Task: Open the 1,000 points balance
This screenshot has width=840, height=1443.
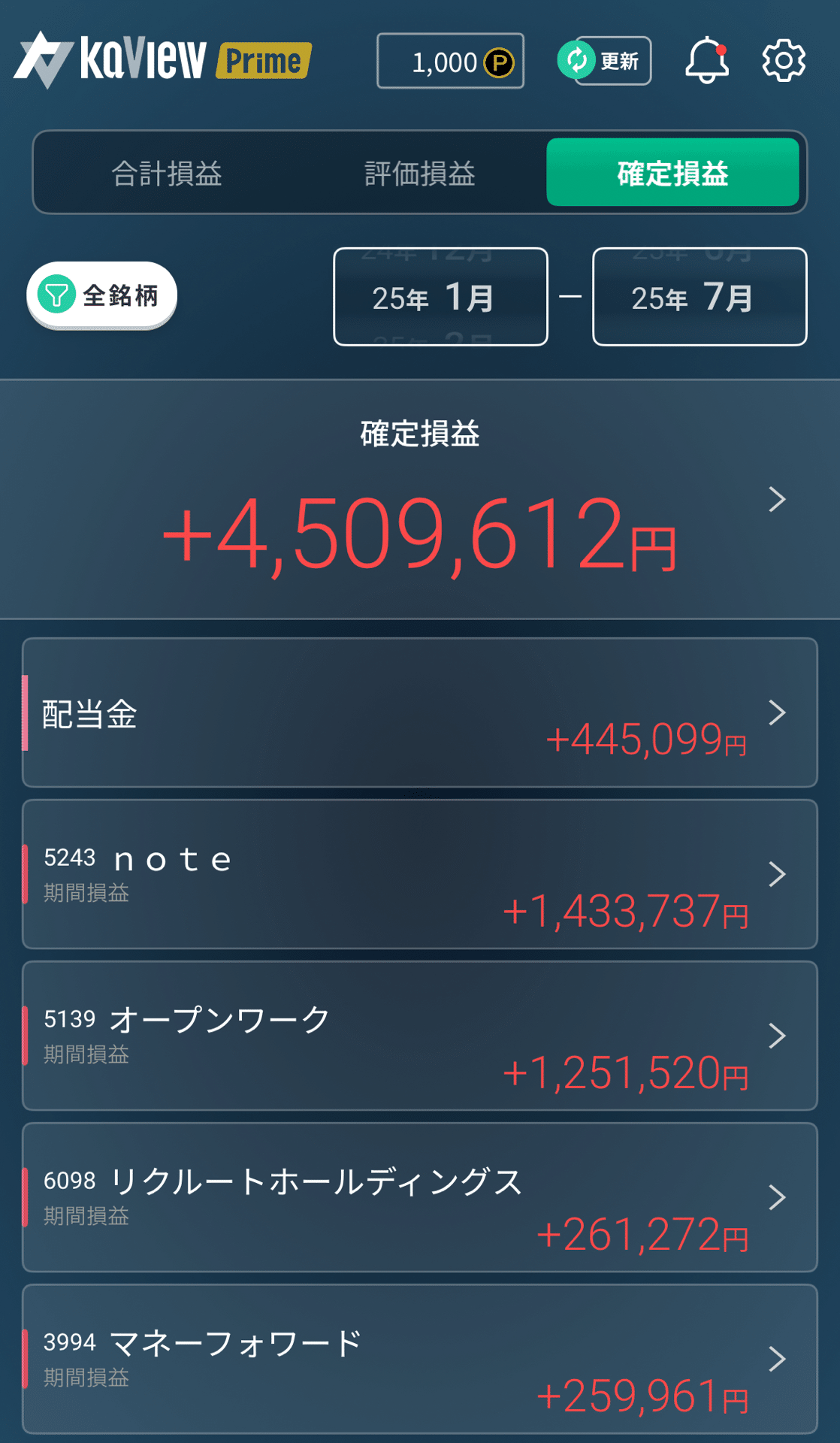Action: tap(450, 61)
